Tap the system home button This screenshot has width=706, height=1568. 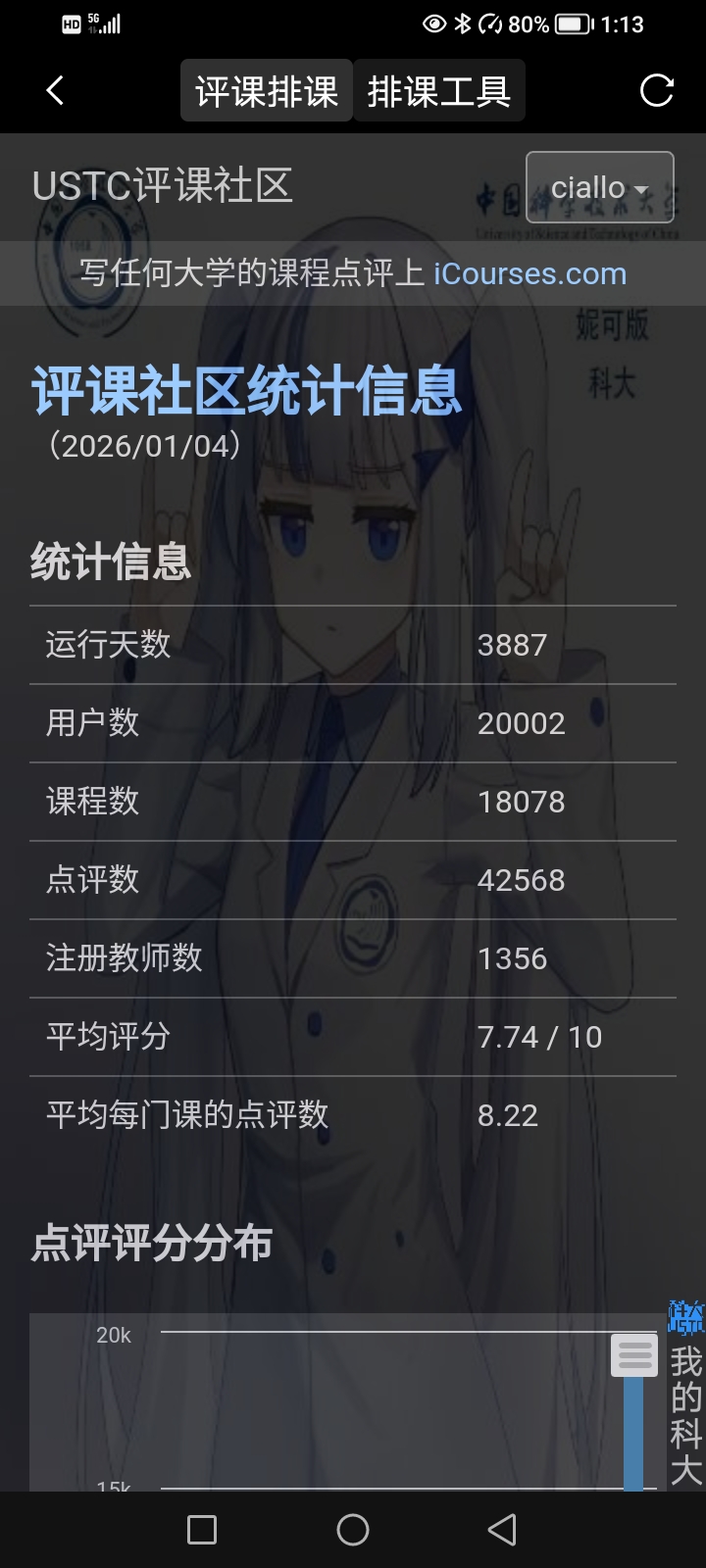[x=353, y=1530]
